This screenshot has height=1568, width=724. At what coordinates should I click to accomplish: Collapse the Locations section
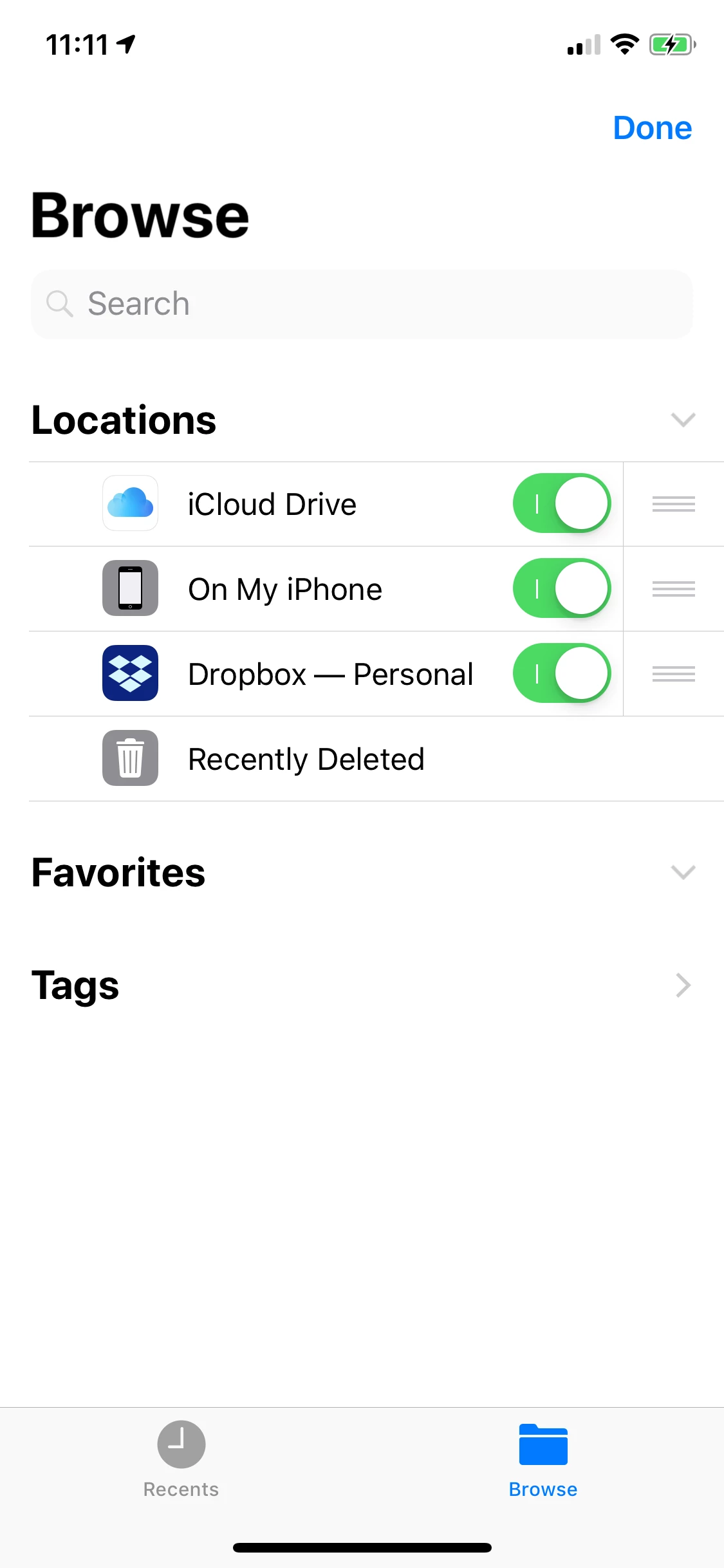(683, 420)
